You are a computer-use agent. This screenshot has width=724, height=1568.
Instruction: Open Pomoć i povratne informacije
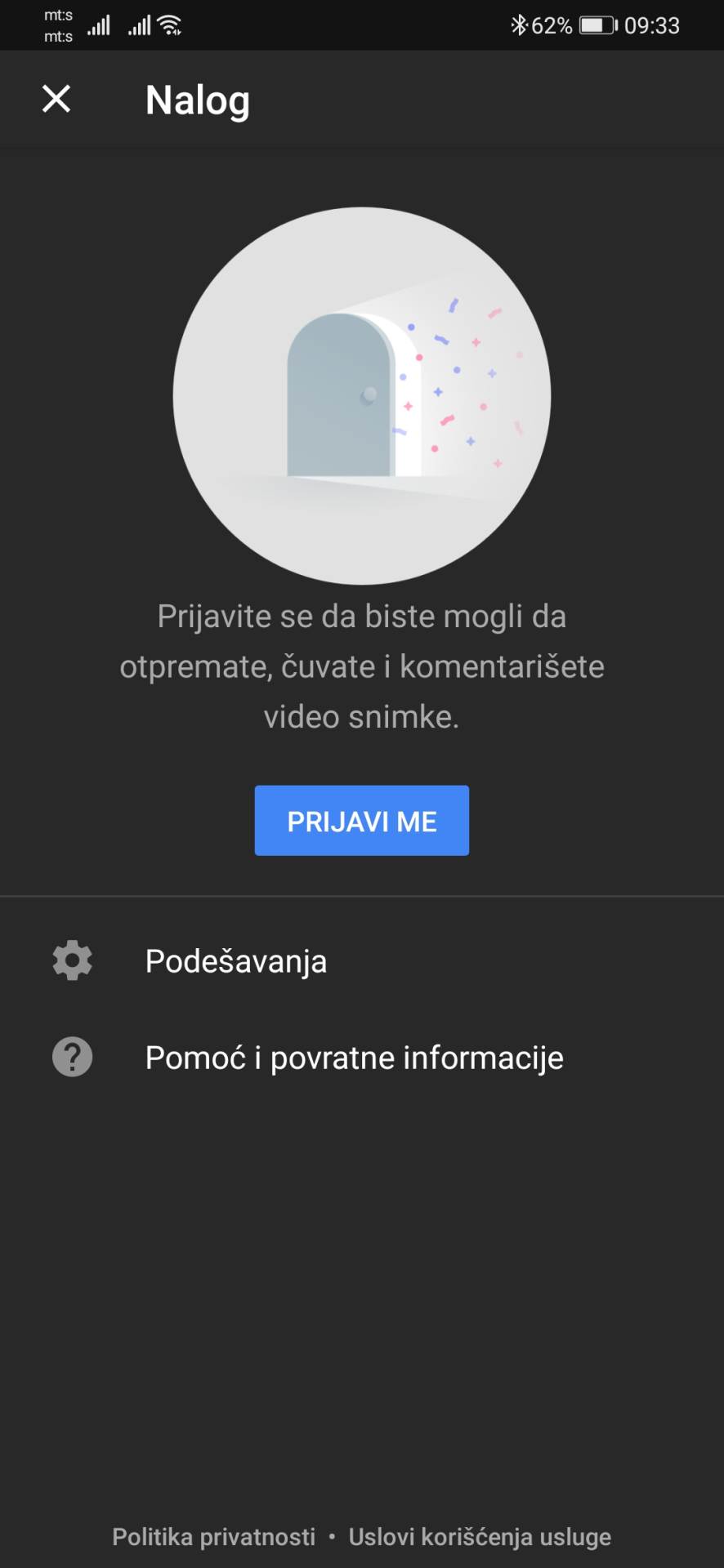pyautogui.click(x=354, y=1056)
